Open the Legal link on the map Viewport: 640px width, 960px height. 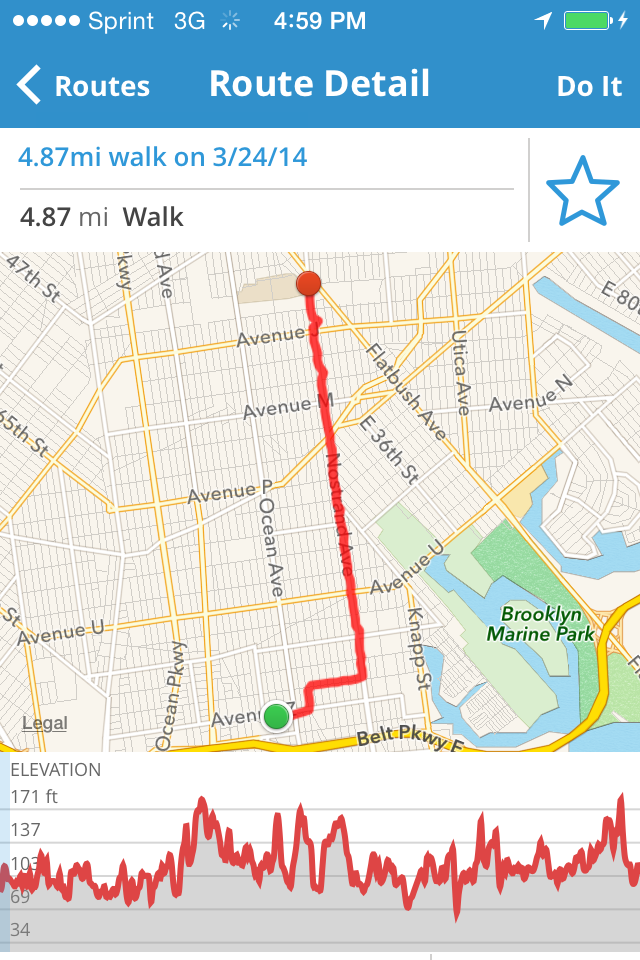[45, 723]
